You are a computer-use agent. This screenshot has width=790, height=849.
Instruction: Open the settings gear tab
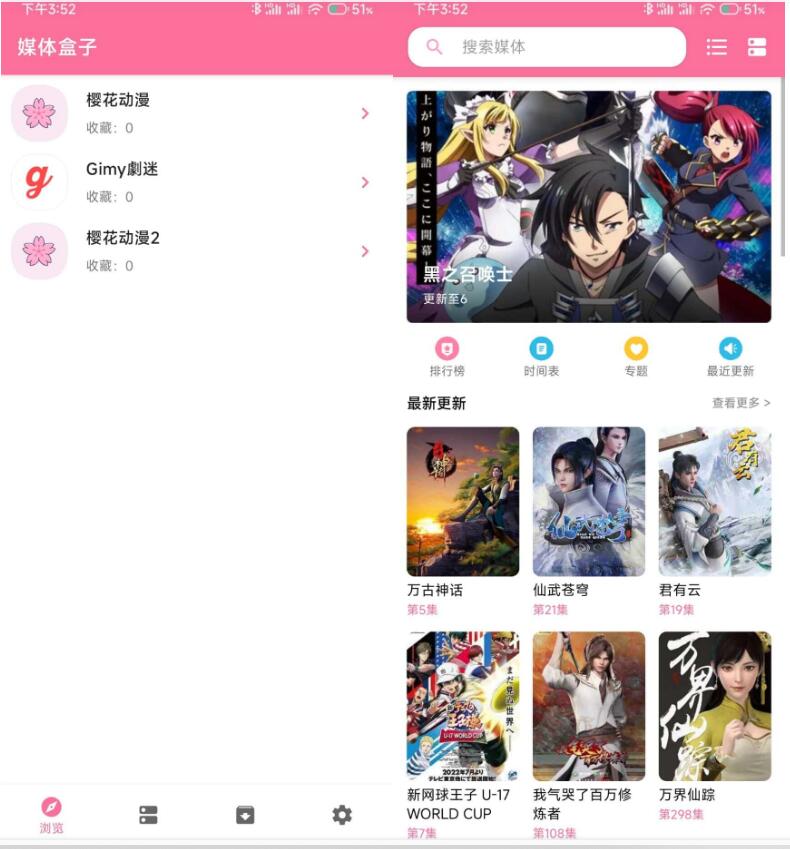[342, 815]
